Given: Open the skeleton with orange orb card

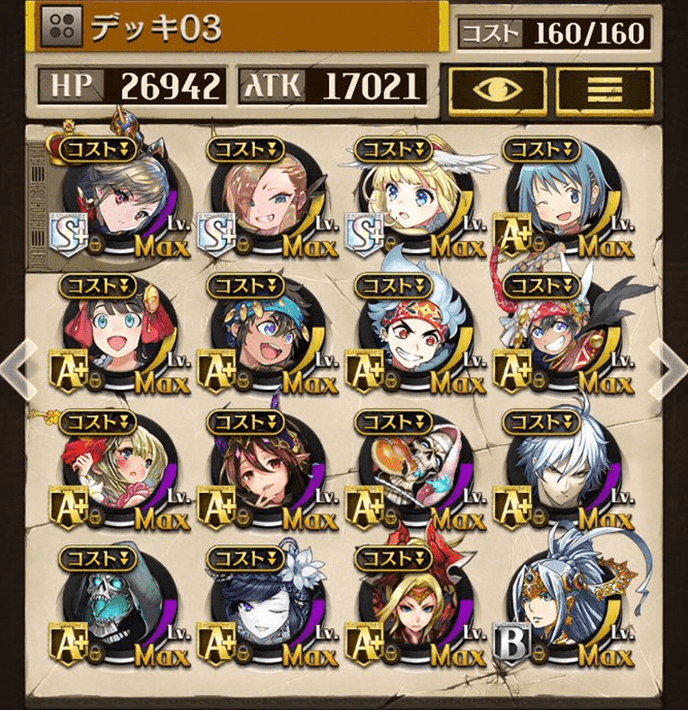Looking at the screenshot, I should click(x=410, y=470).
